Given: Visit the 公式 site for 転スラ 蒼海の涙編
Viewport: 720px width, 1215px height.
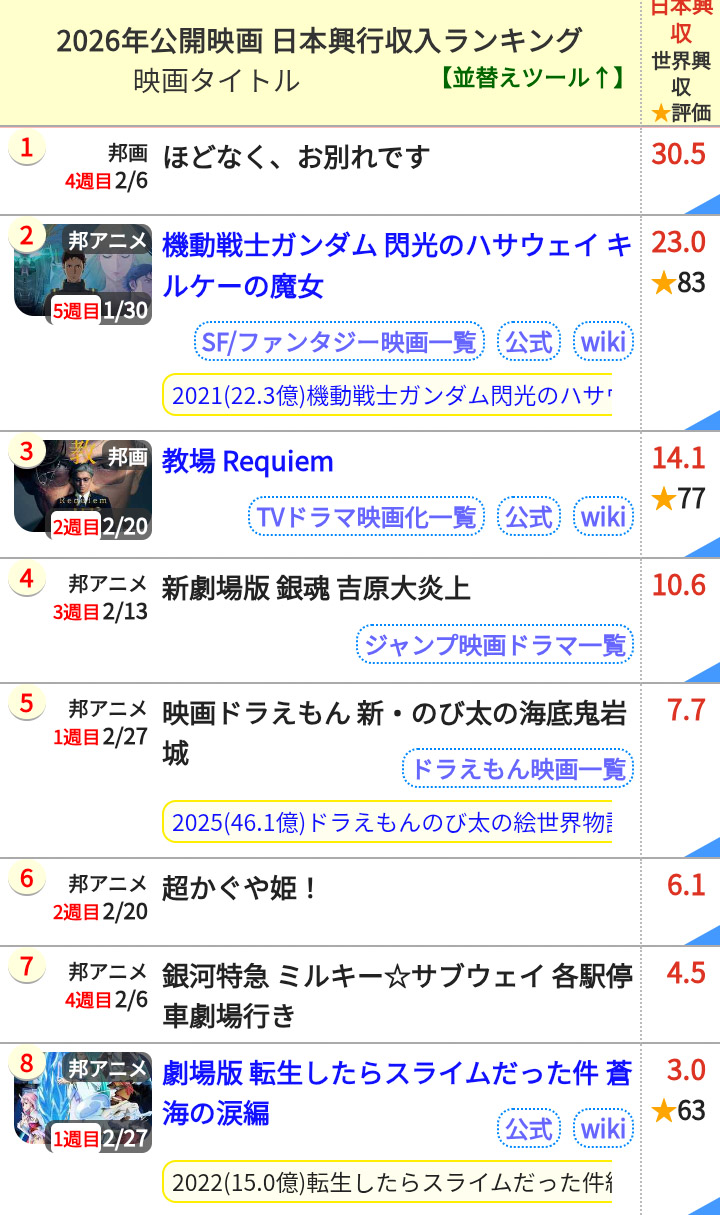Looking at the screenshot, I should coord(529,1128).
